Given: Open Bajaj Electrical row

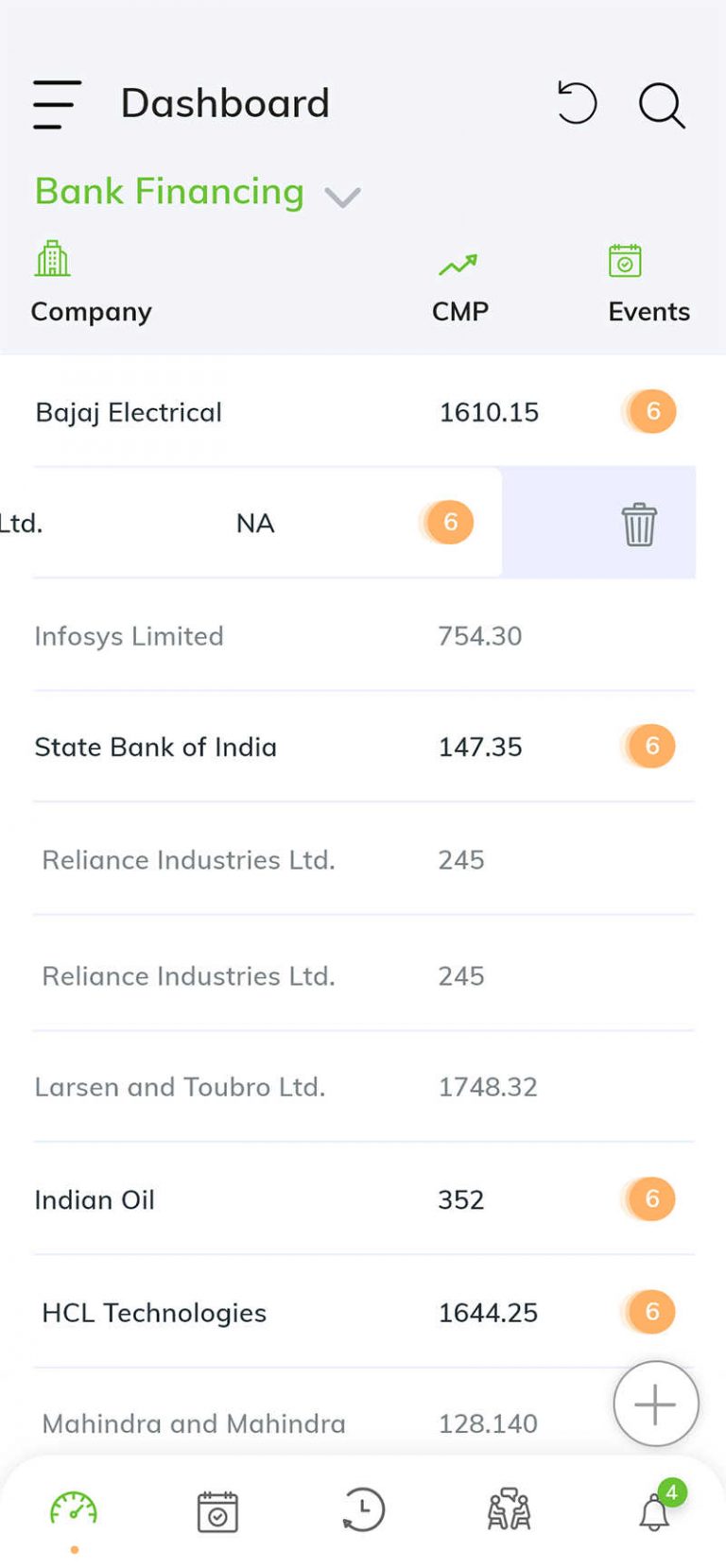Looking at the screenshot, I should pyautogui.click(x=364, y=411).
